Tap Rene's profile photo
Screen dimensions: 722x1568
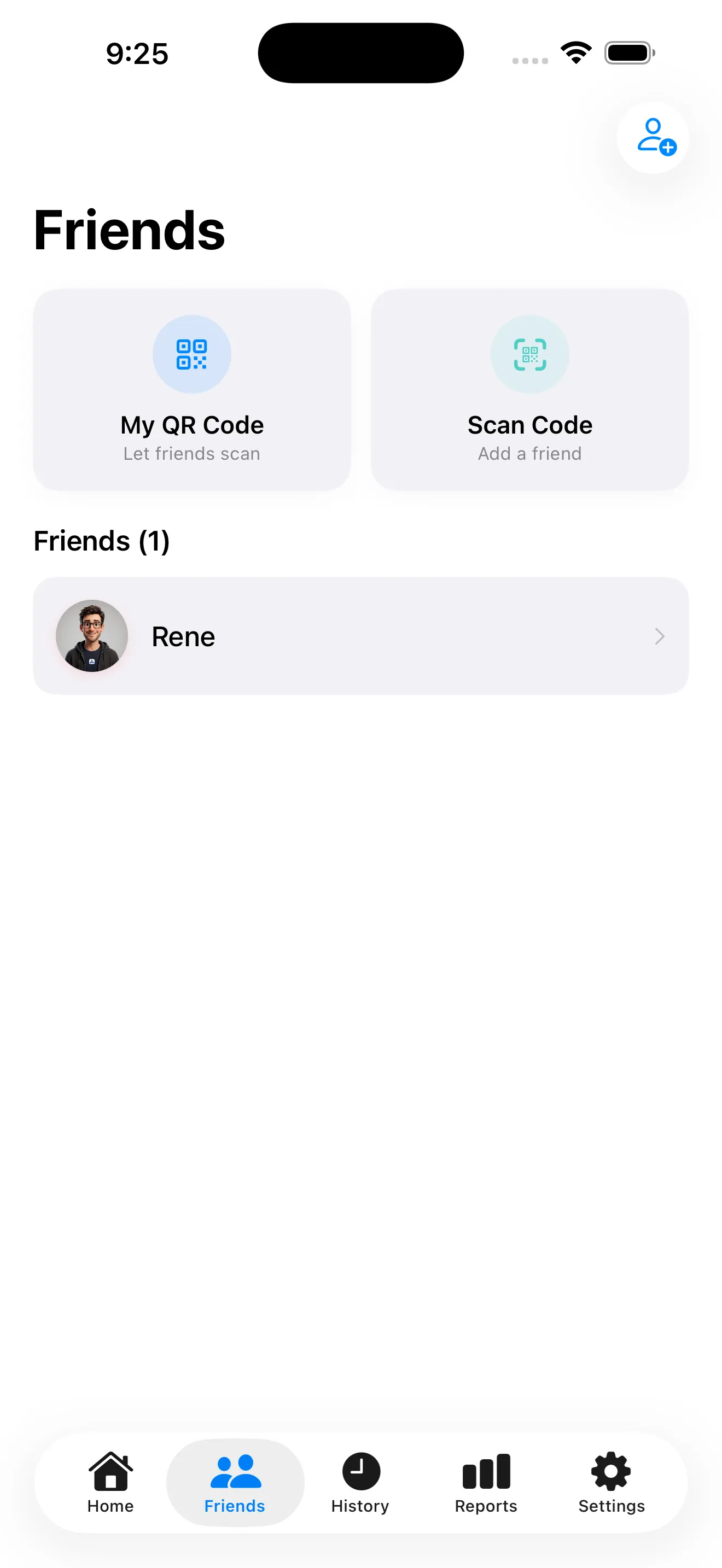(x=91, y=636)
